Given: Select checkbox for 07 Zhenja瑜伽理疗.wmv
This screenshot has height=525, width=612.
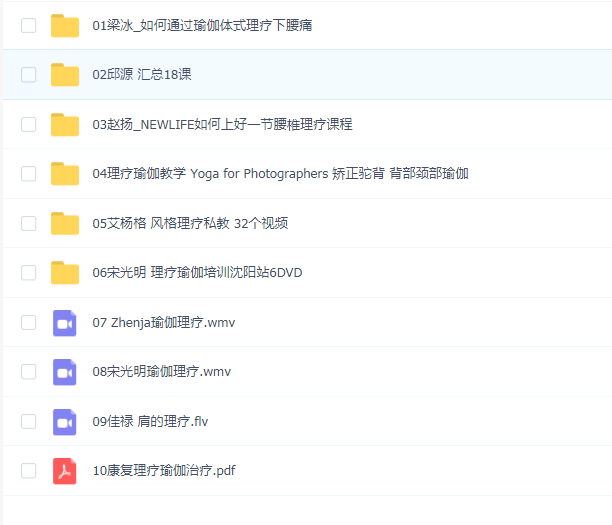Looking at the screenshot, I should tap(29, 323).
